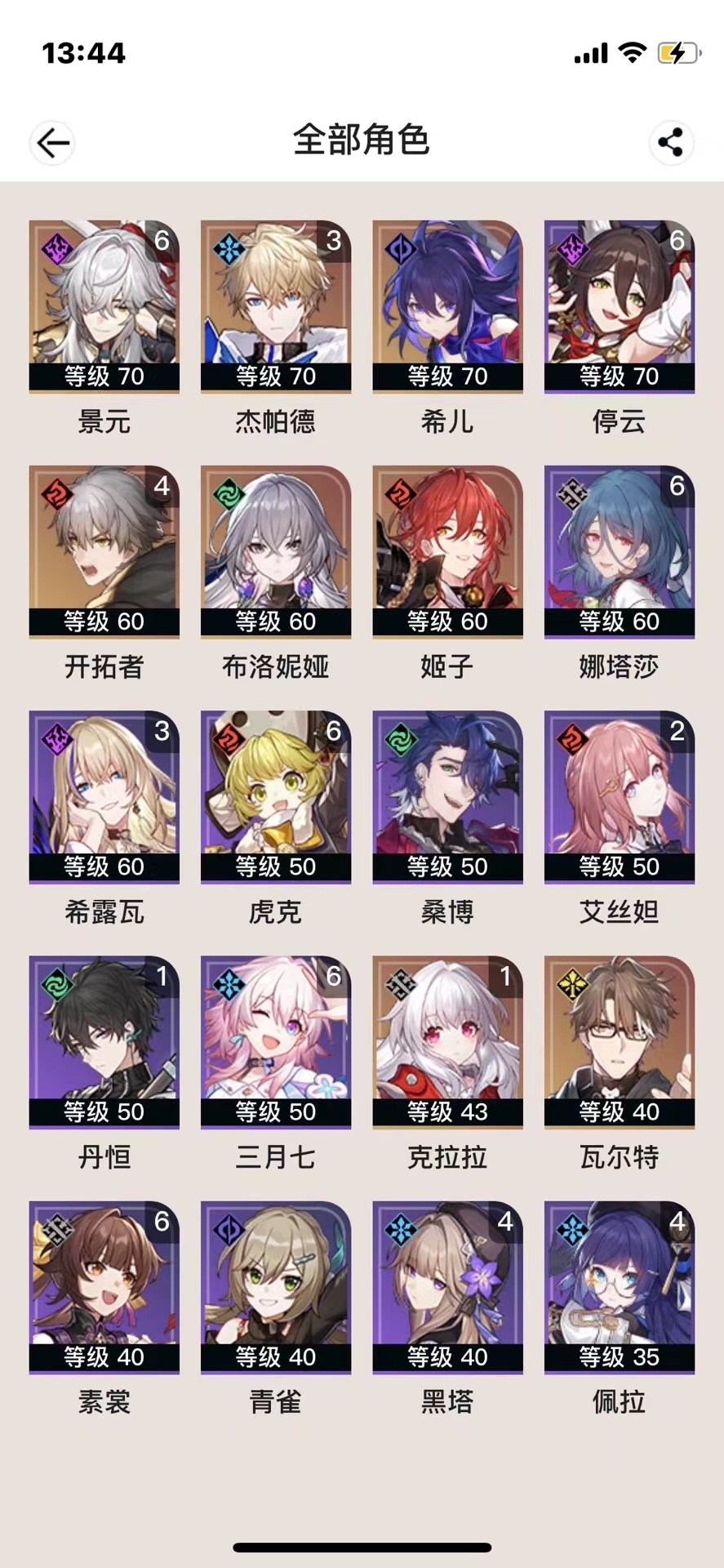Share the character list
This screenshot has width=724, height=1568.
(671, 143)
